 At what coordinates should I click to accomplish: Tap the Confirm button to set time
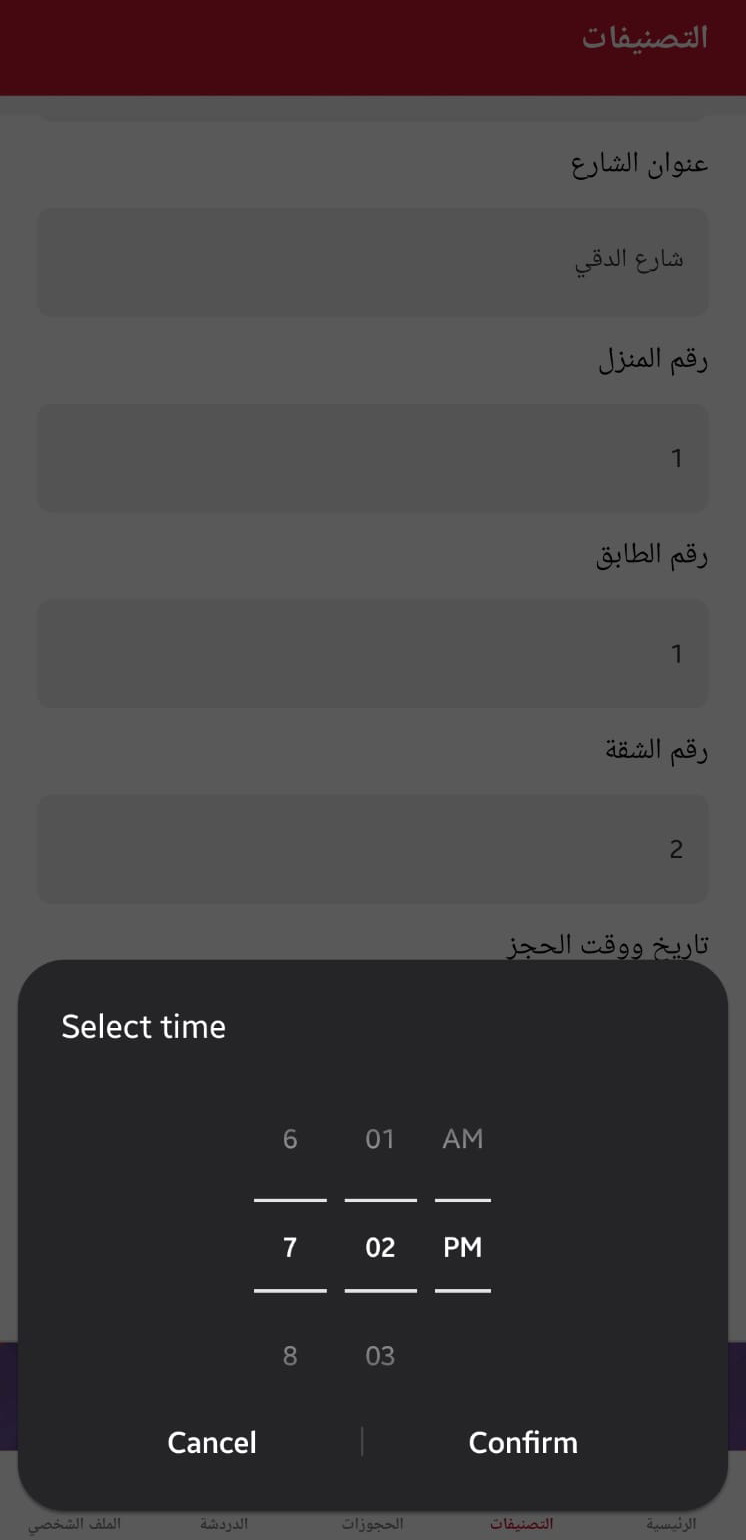tap(522, 1442)
